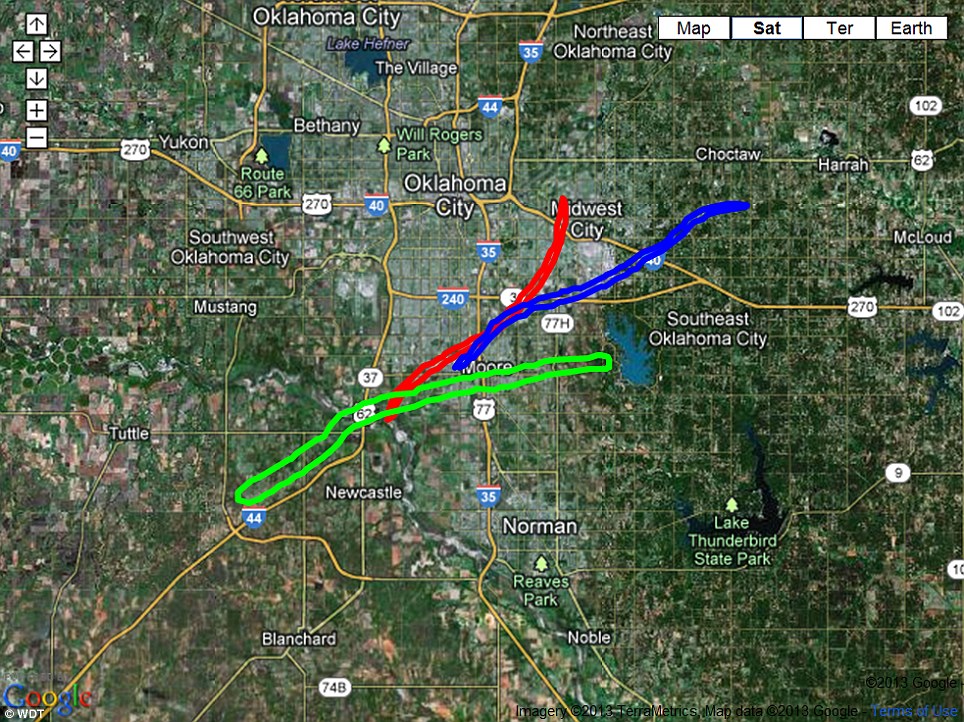The height and width of the screenshot is (722, 964).
Task: Open the Earth view
Action: (911, 28)
